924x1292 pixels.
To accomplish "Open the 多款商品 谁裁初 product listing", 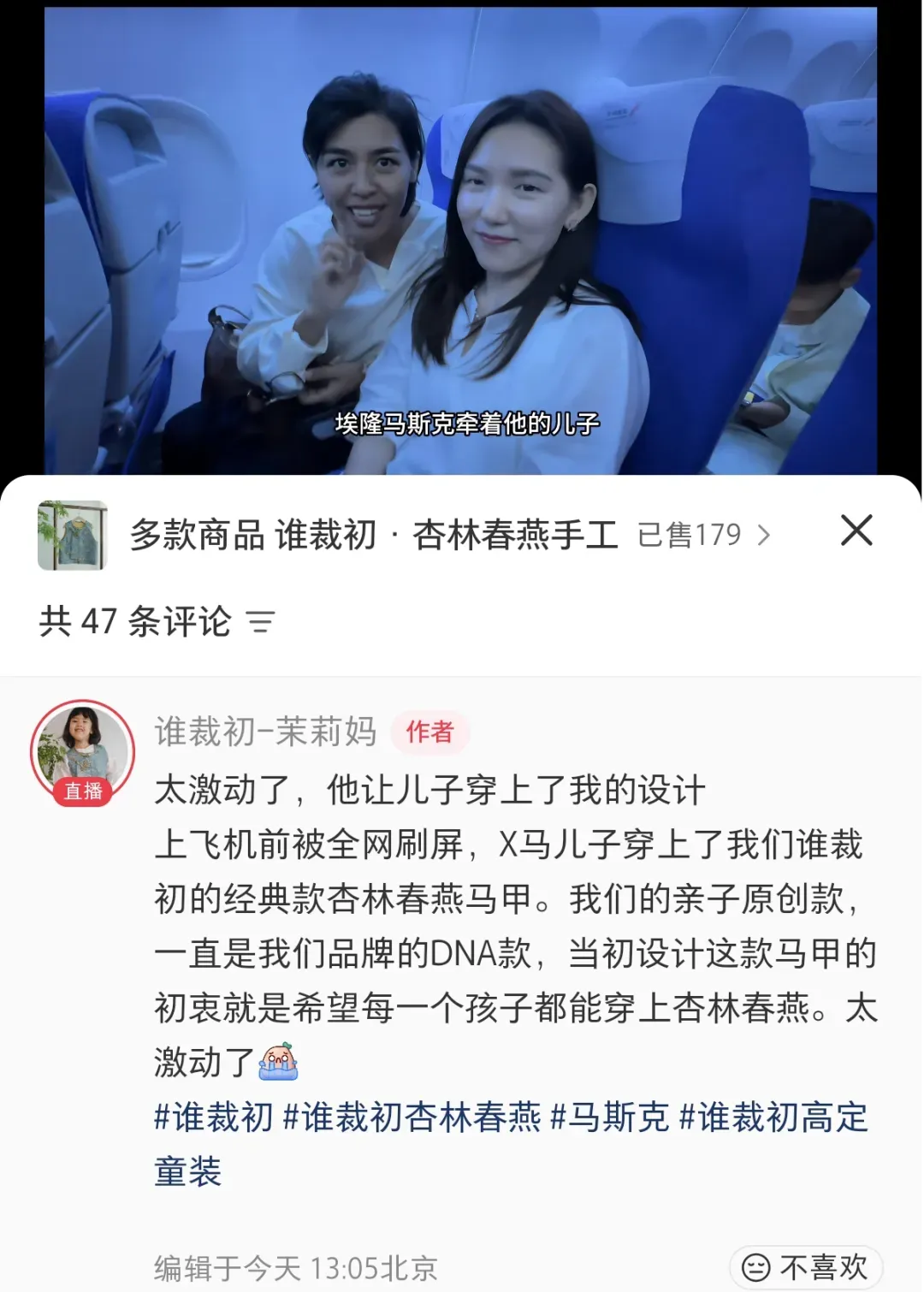I will tap(405, 535).
